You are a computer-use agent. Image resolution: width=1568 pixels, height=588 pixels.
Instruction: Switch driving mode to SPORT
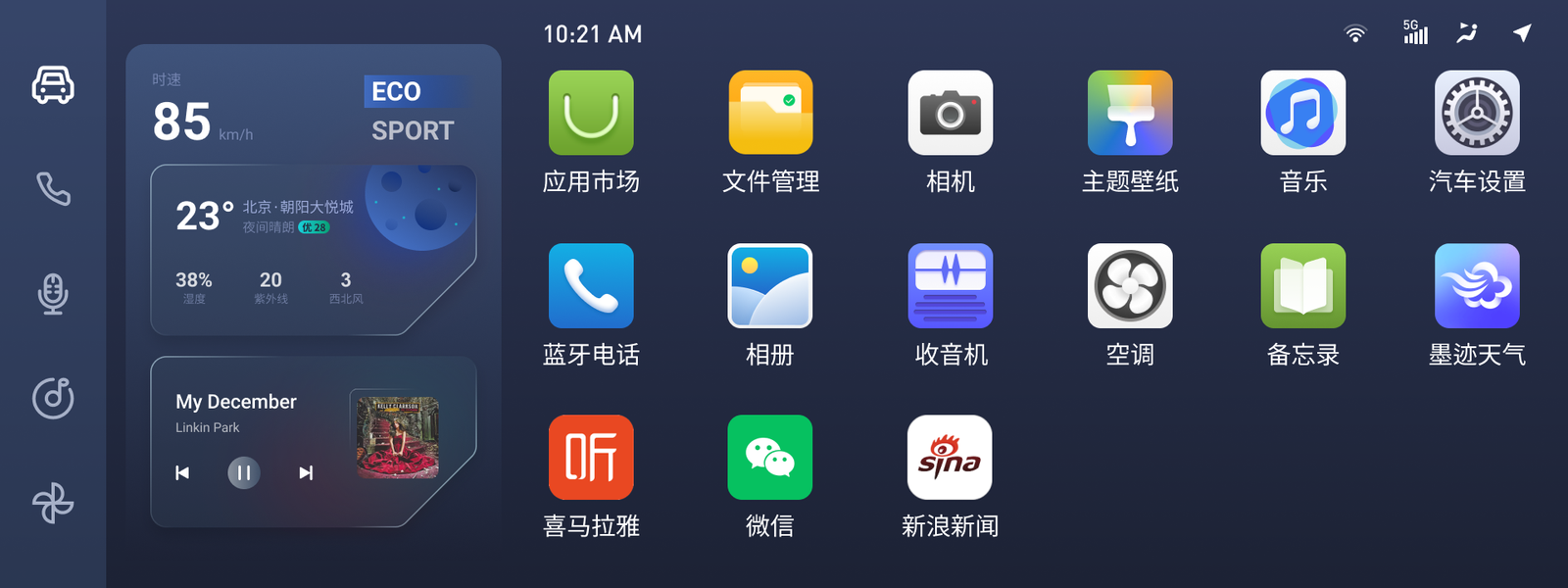click(x=413, y=130)
